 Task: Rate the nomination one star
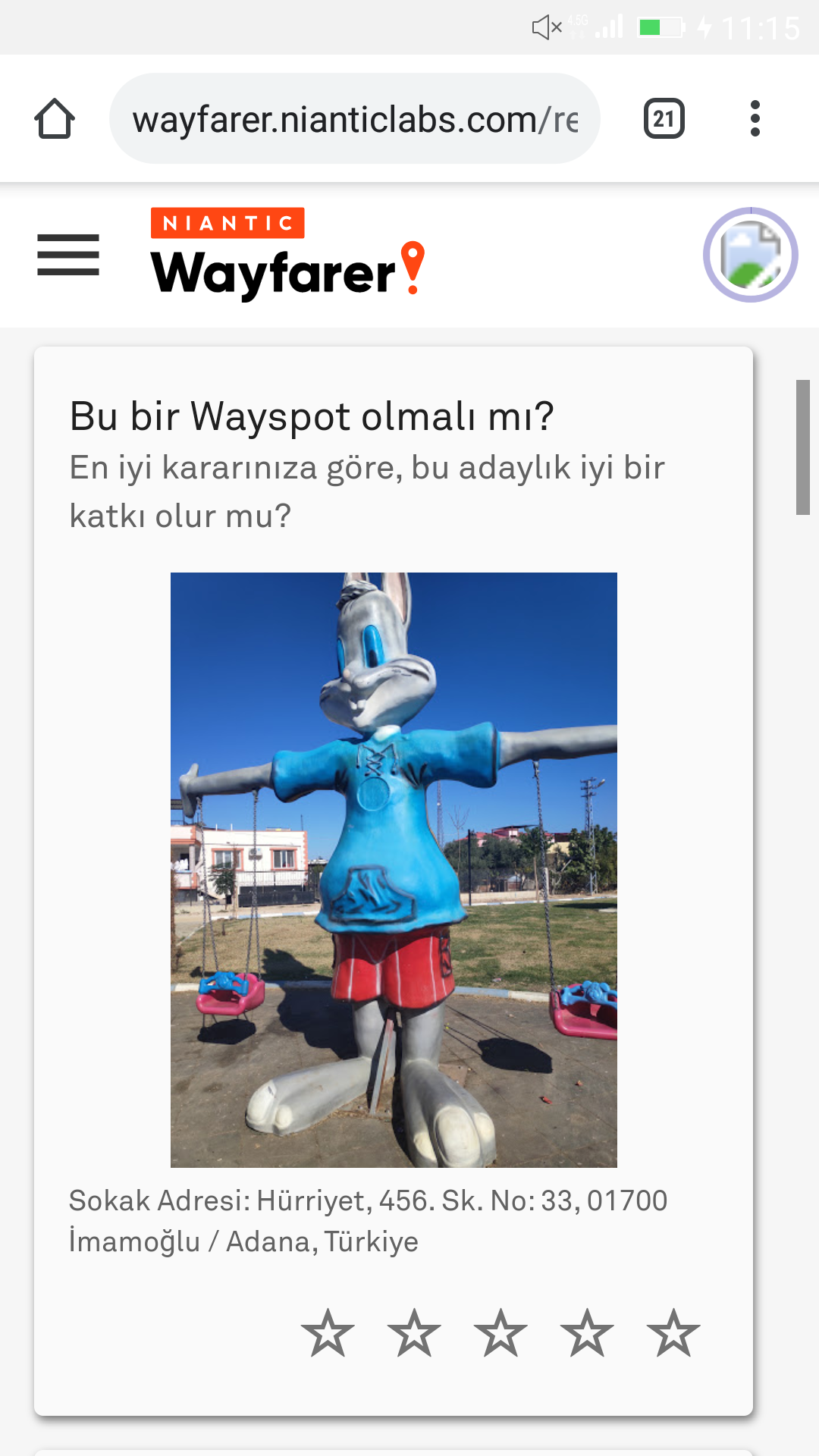pyautogui.click(x=328, y=1332)
